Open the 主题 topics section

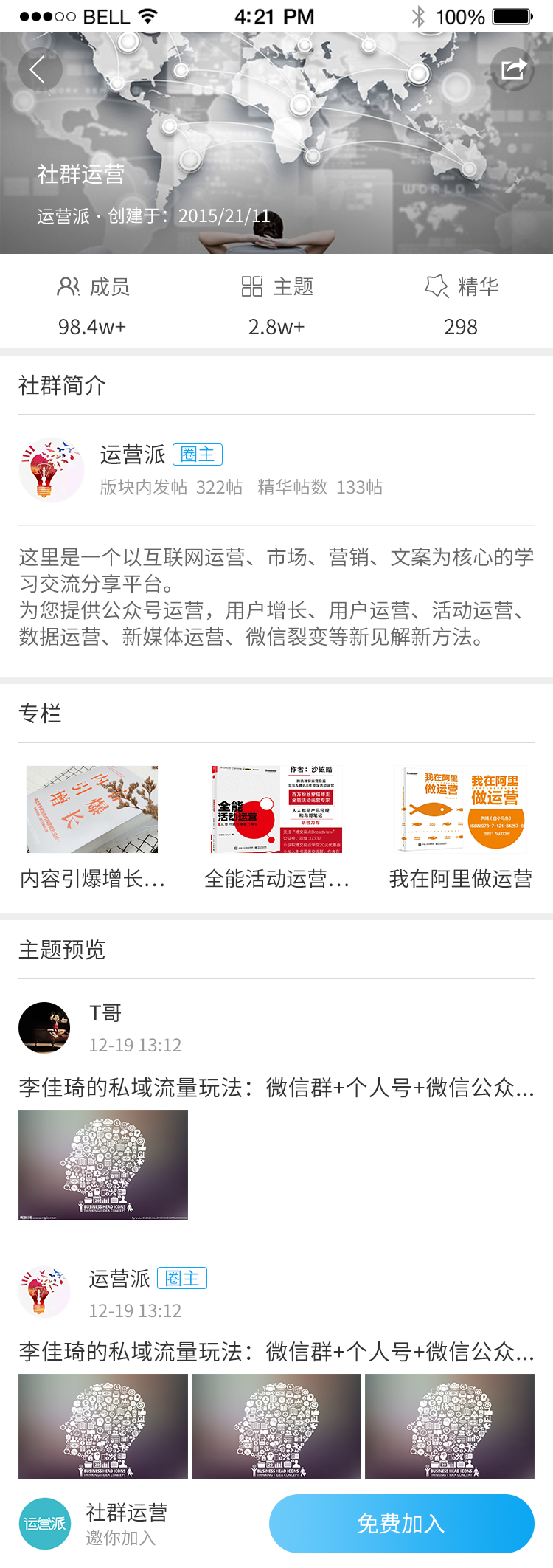[x=276, y=305]
